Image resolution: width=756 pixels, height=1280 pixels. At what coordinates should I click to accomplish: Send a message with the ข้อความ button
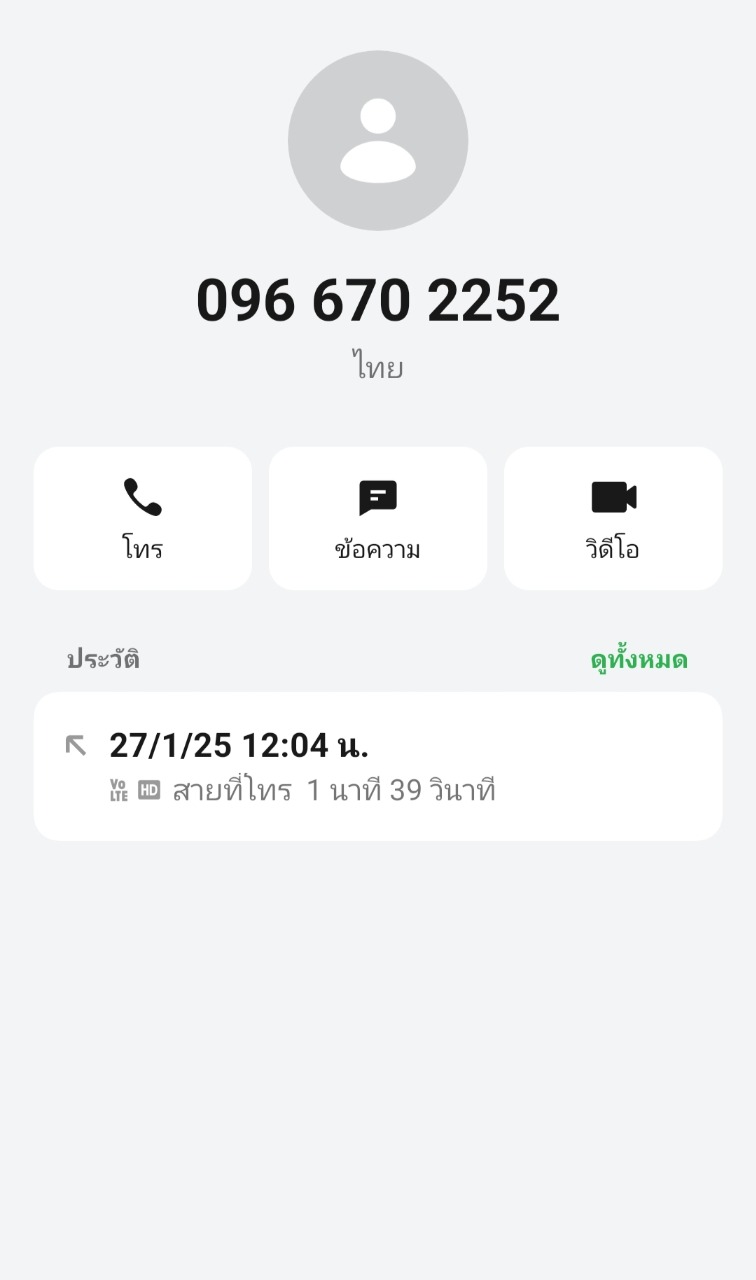click(378, 518)
